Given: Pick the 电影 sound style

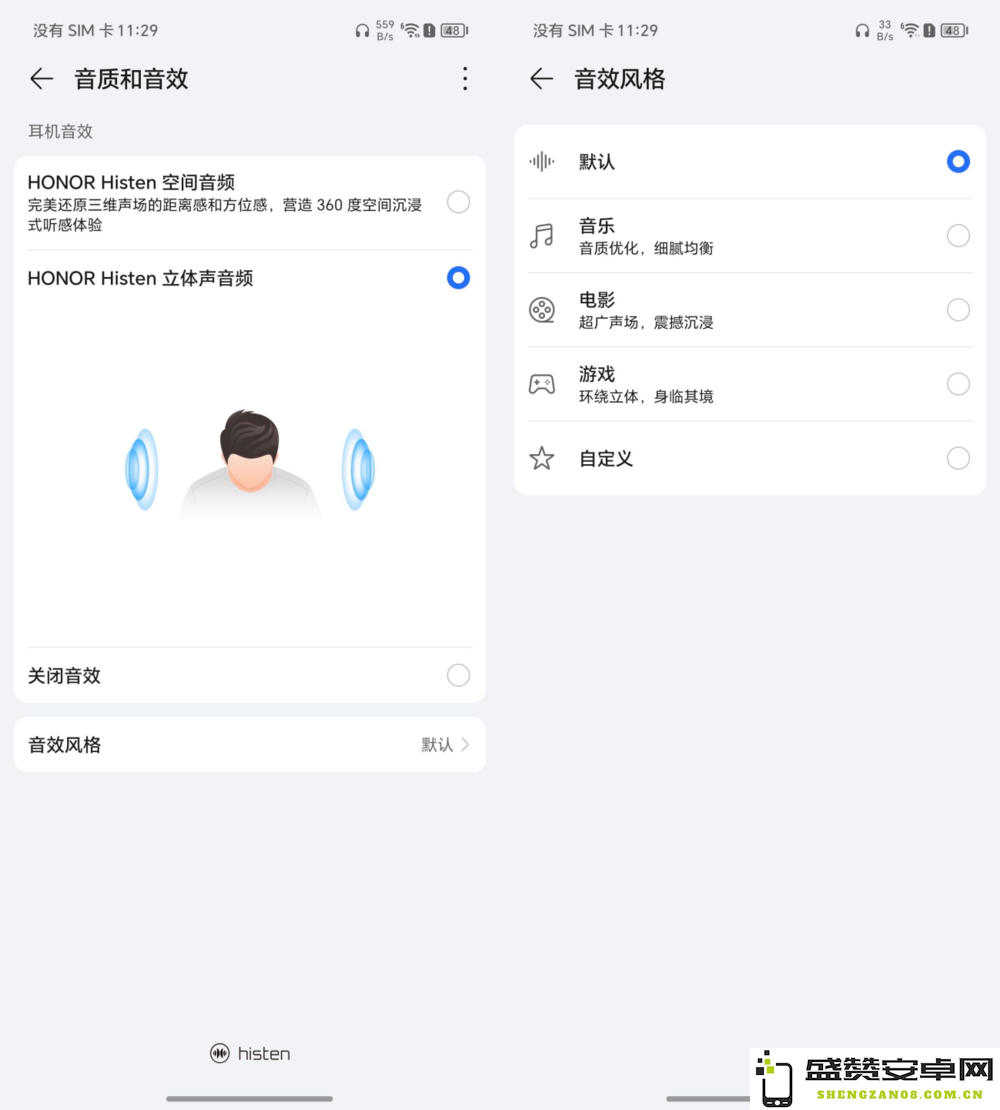Looking at the screenshot, I should click(x=958, y=310).
